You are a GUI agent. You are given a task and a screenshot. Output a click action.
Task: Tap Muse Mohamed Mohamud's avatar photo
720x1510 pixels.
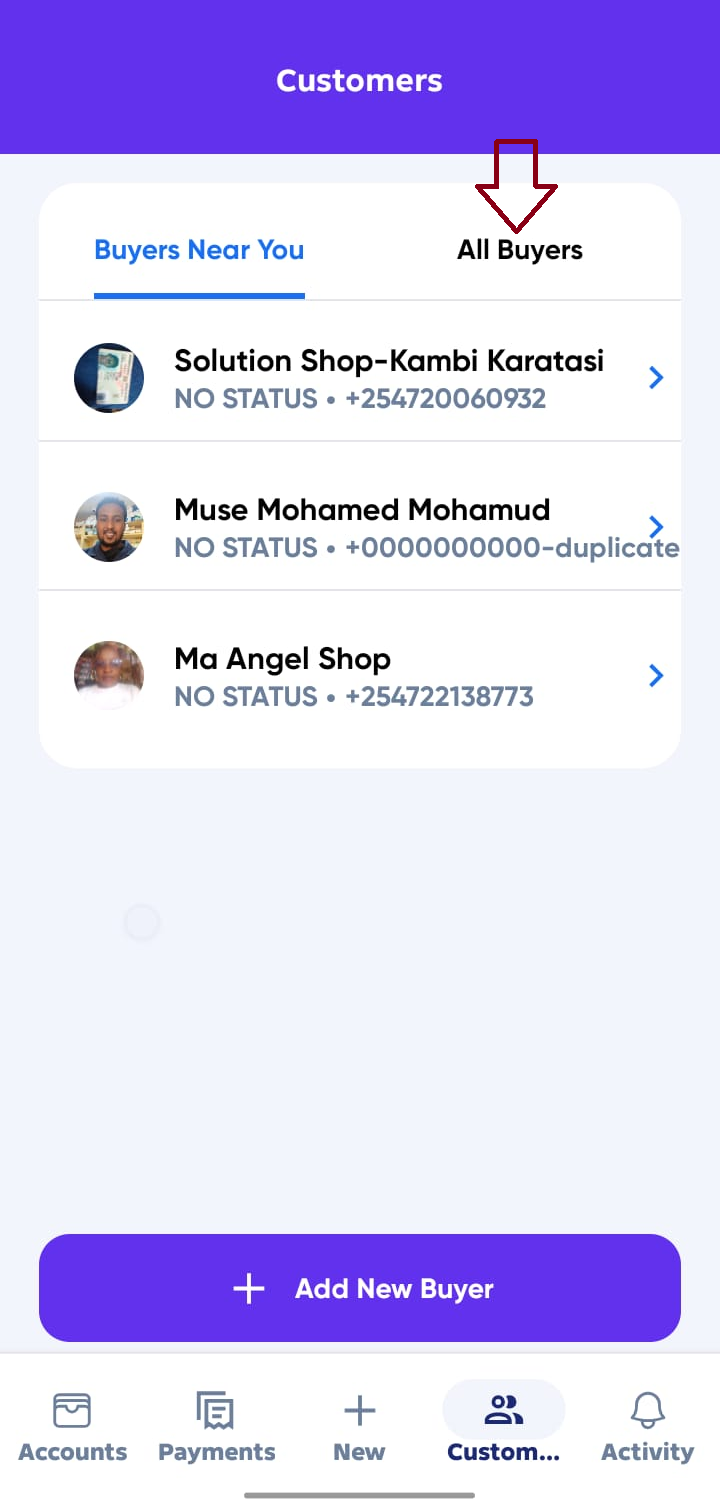tap(109, 526)
